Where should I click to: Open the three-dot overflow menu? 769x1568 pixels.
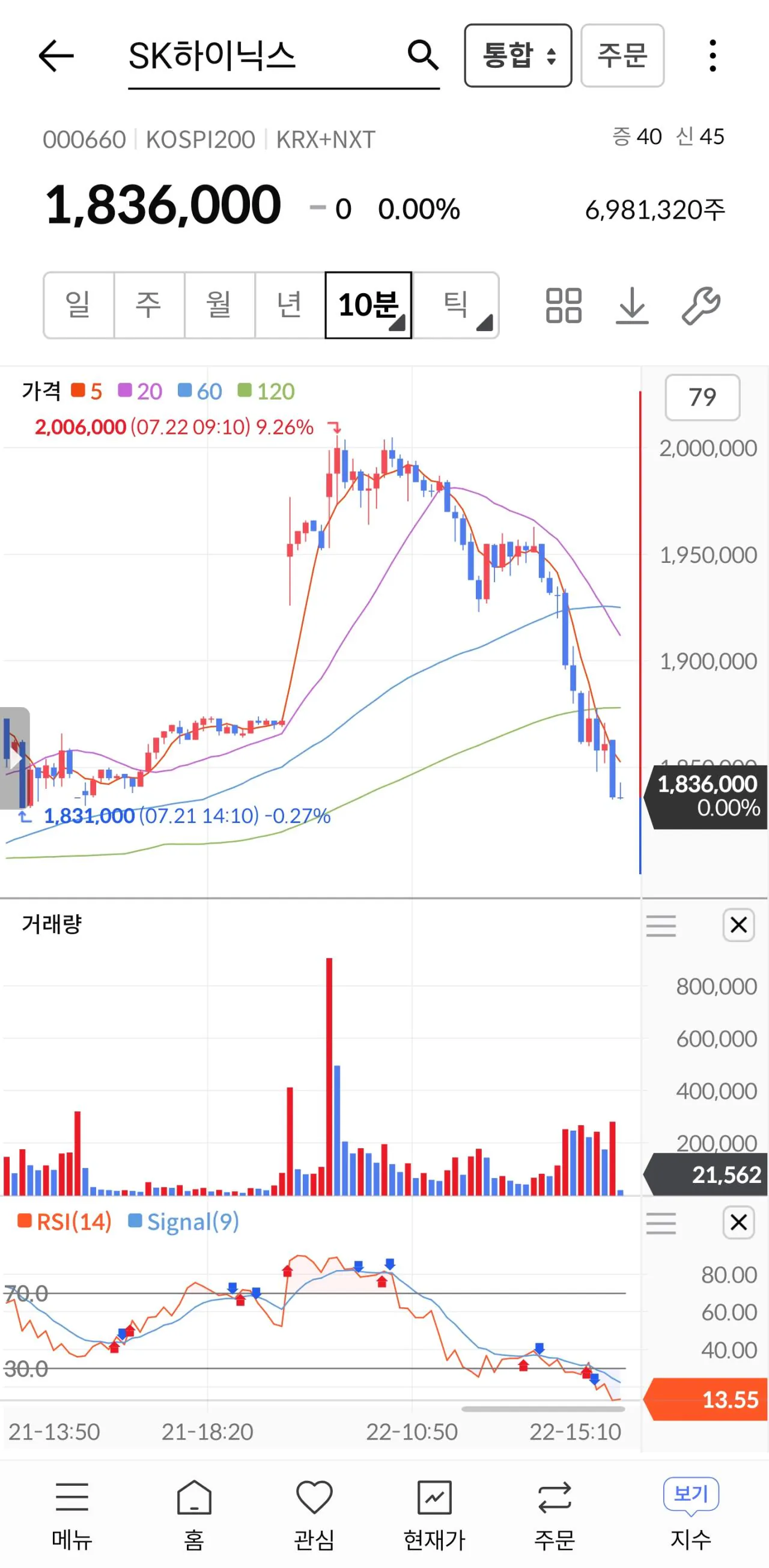pos(713,55)
